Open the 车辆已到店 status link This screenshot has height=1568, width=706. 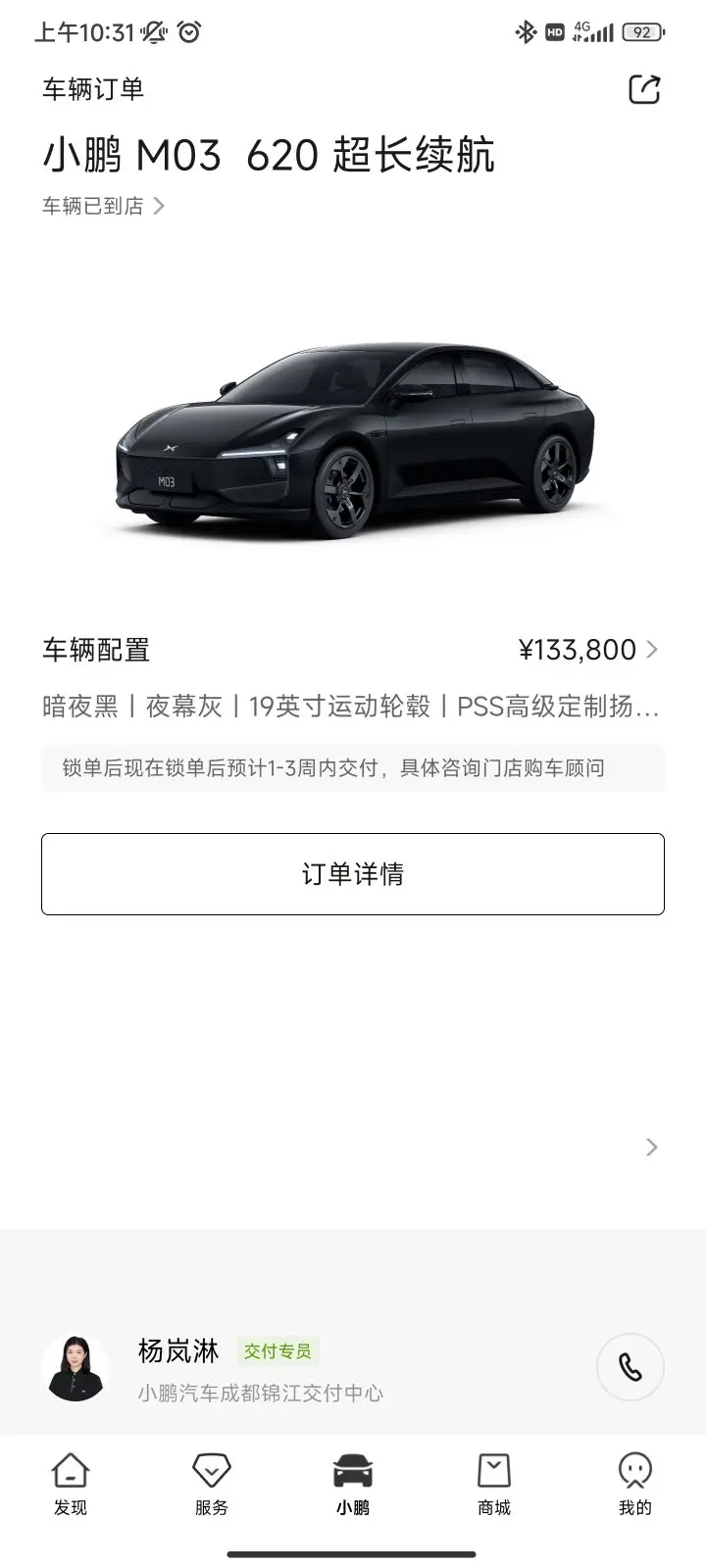click(103, 206)
